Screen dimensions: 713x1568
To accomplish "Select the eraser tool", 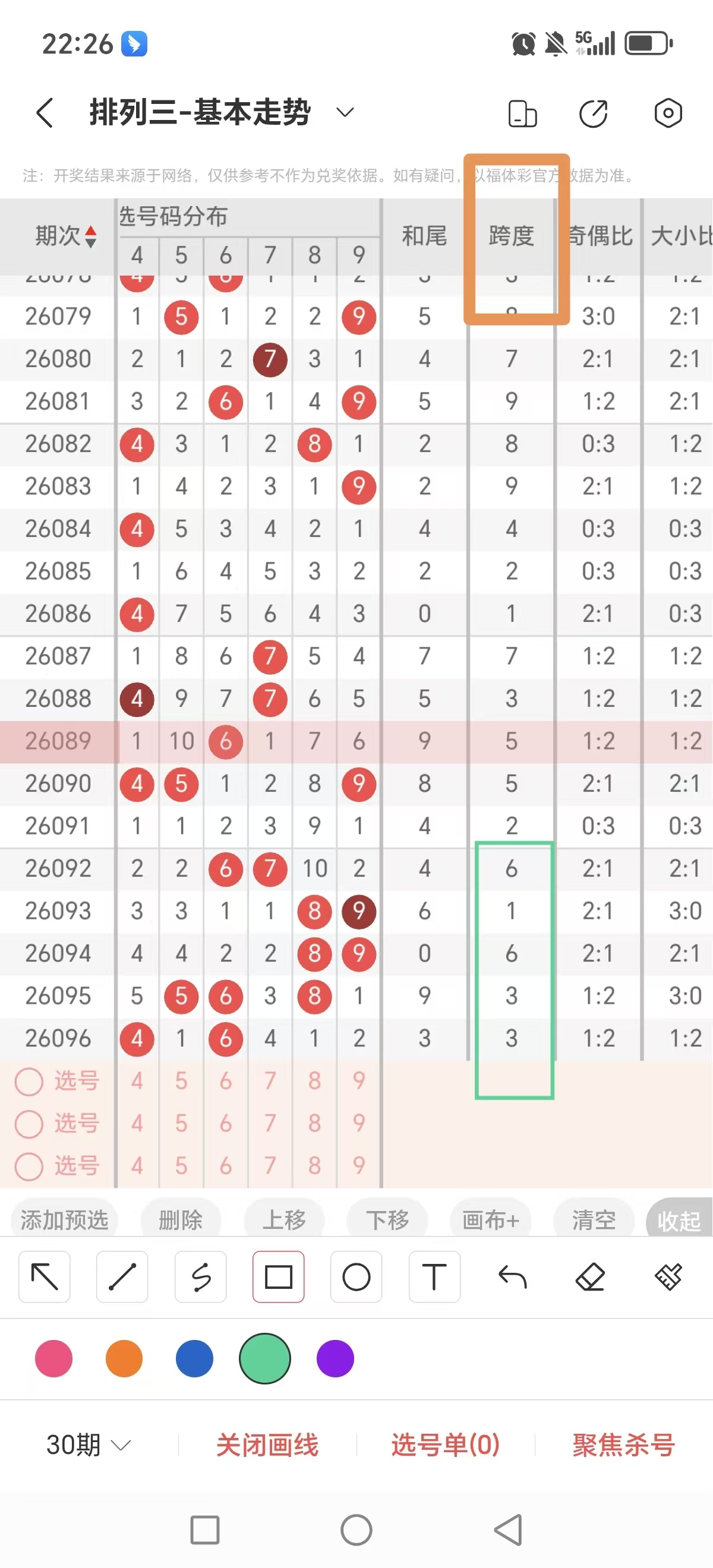I will tap(590, 1276).
